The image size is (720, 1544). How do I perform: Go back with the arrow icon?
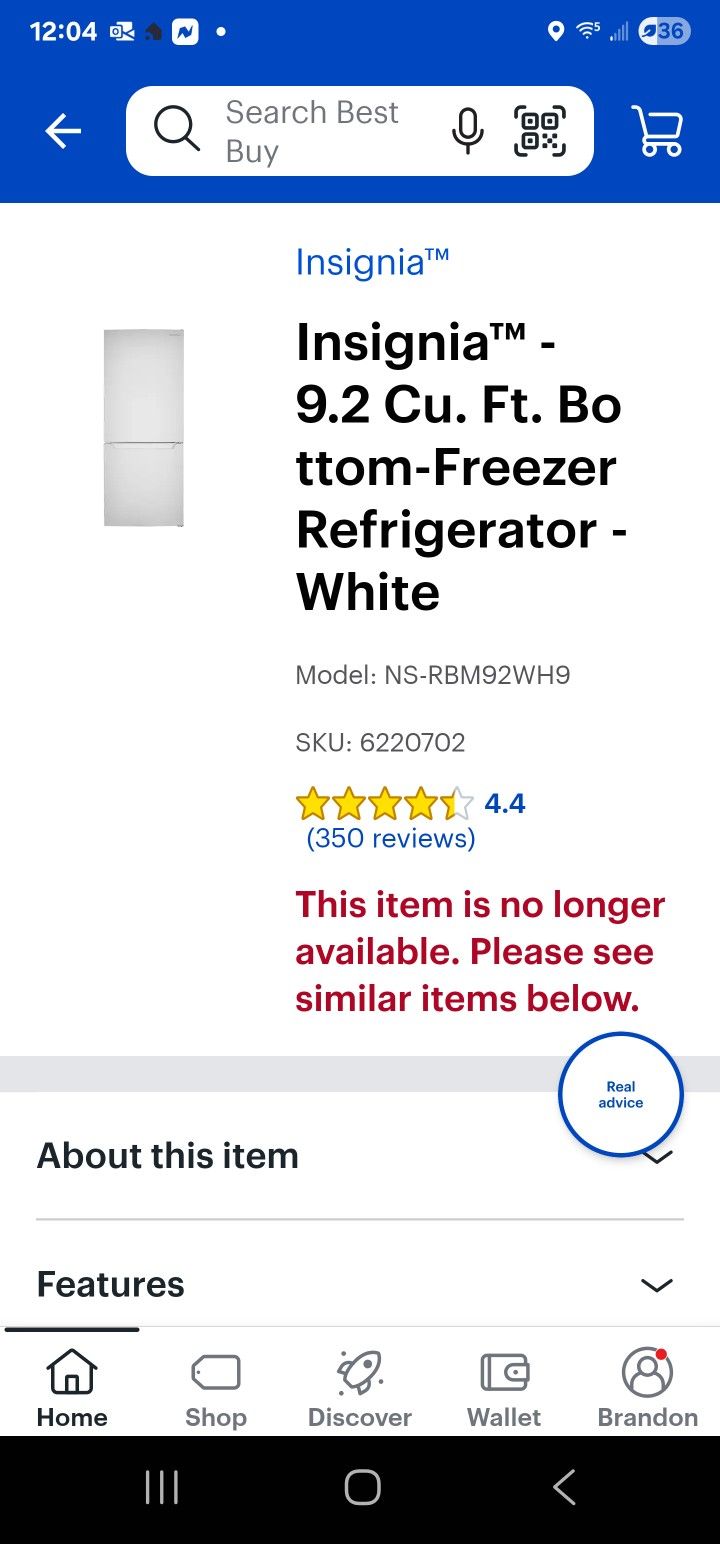pos(62,130)
